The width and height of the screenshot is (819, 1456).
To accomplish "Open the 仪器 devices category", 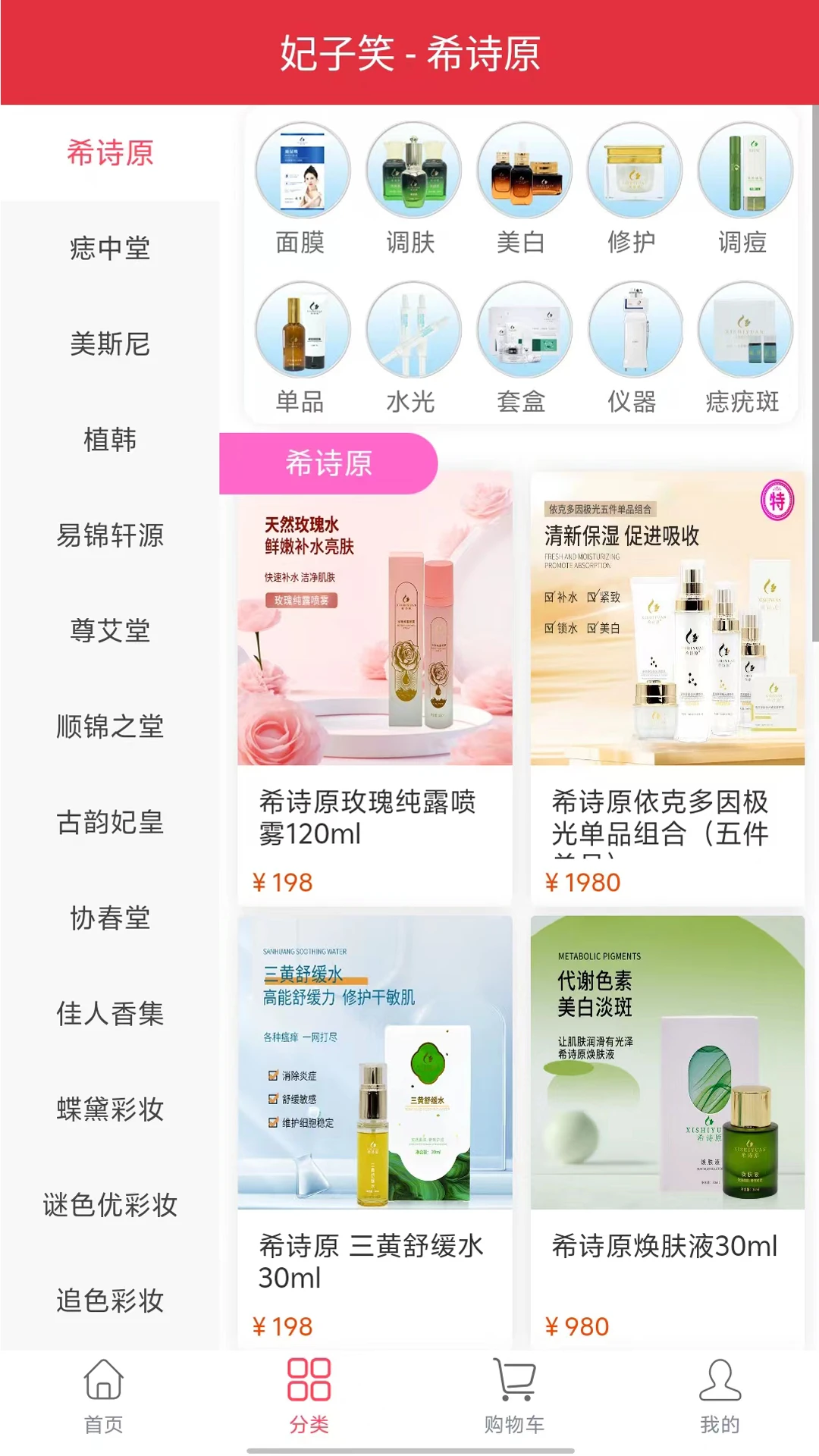I will coord(634,331).
